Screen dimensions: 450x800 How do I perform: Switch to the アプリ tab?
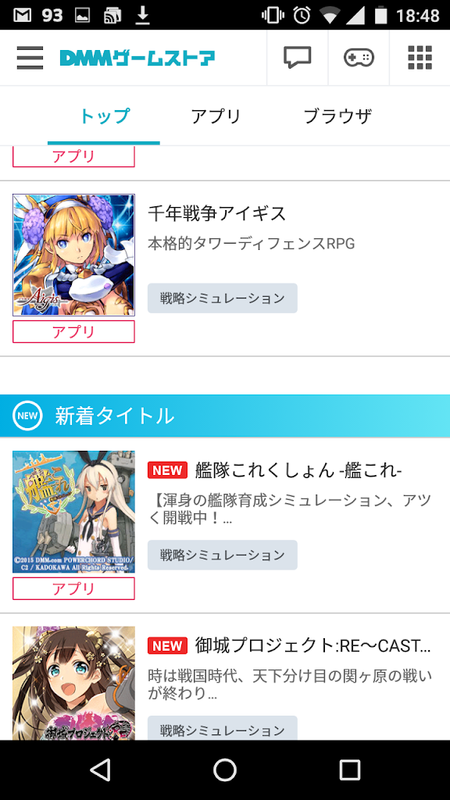pos(216,116)
